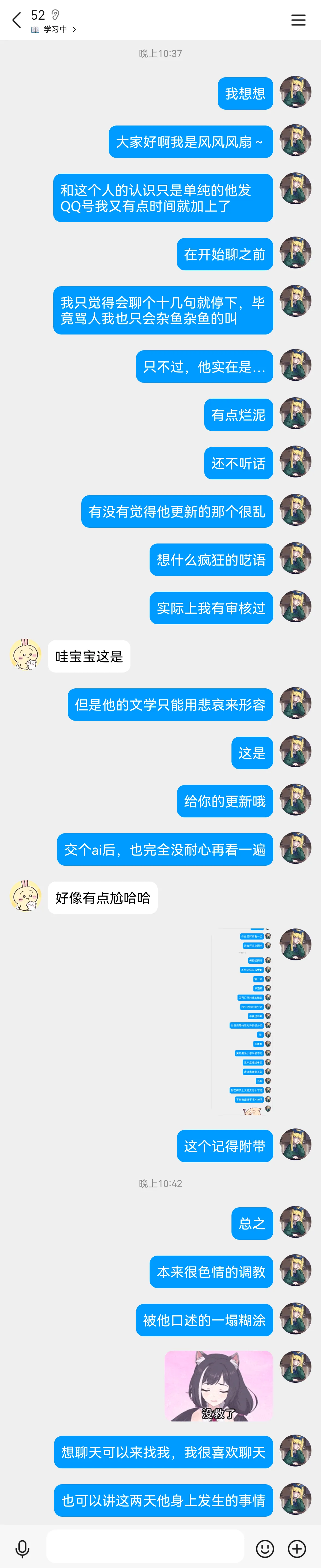Viewport: 321px width, 1568px height.
Task: Tap the voice message microphone icon
Action: (x=23, y=1548)
